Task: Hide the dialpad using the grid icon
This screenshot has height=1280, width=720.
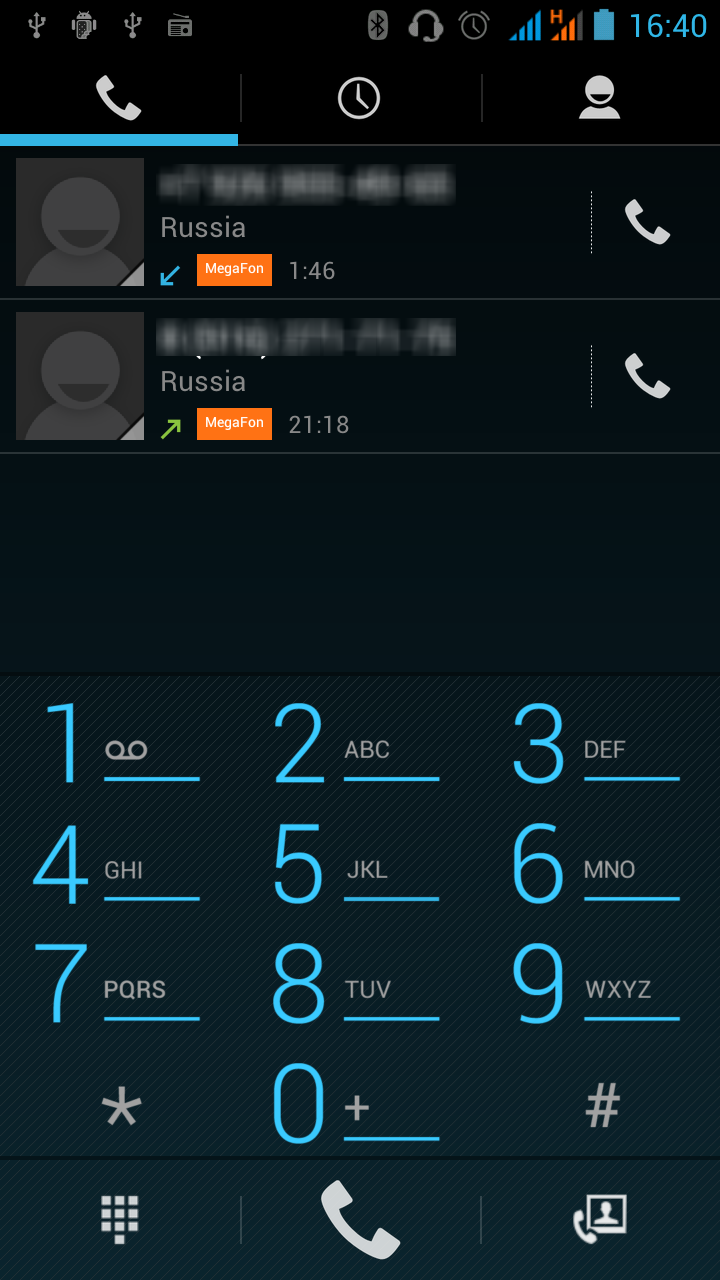Action: click(120, 1220)
